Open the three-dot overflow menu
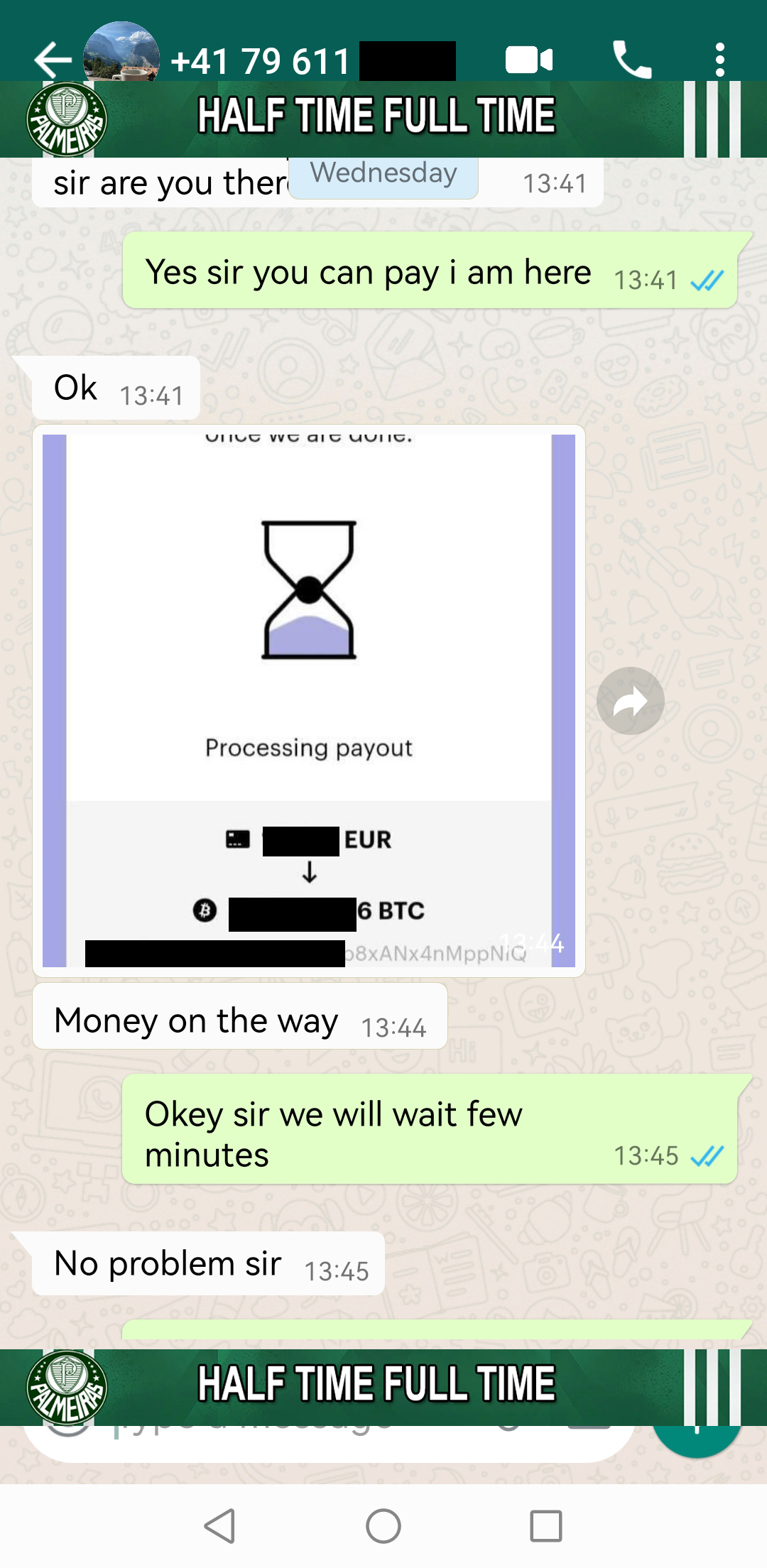The image size is (767, 1568). point(720,60)
